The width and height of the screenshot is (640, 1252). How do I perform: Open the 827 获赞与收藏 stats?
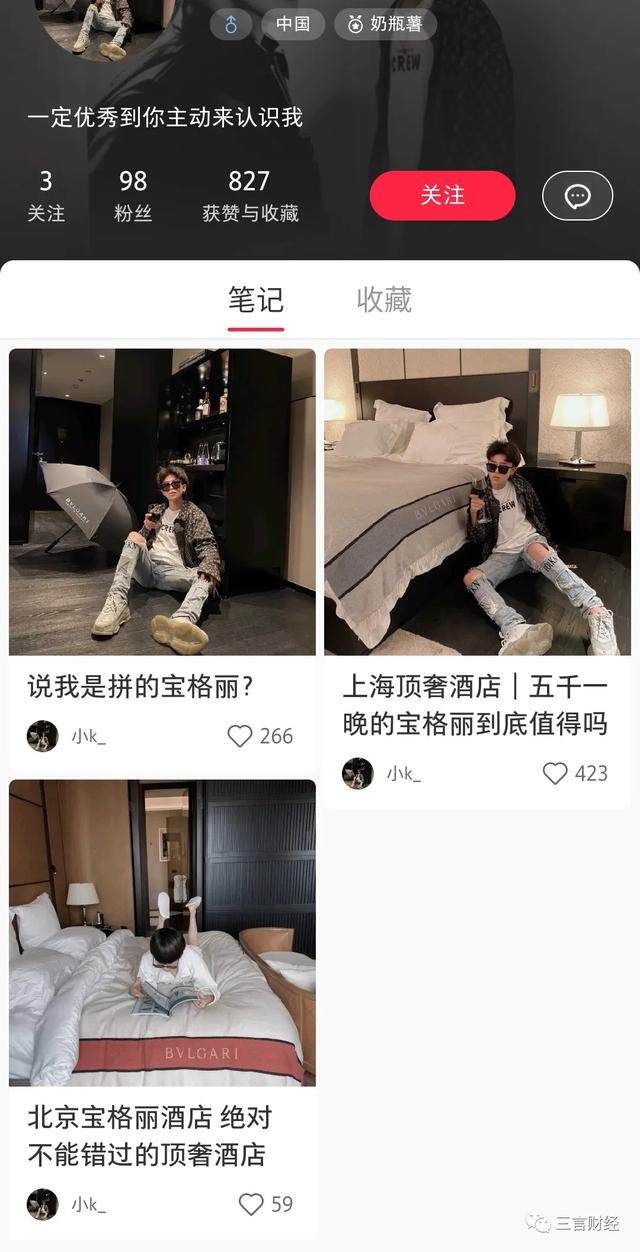point(250,195)
